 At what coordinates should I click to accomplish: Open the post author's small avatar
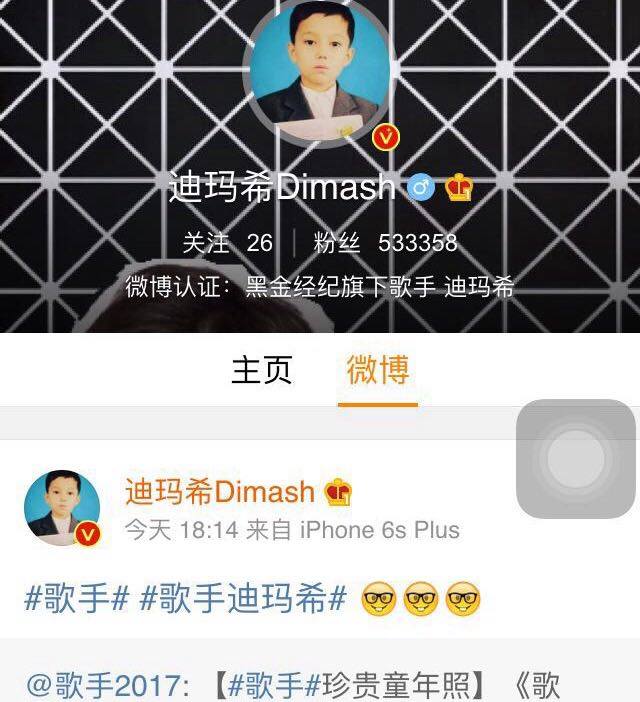(x=62, y=509)
